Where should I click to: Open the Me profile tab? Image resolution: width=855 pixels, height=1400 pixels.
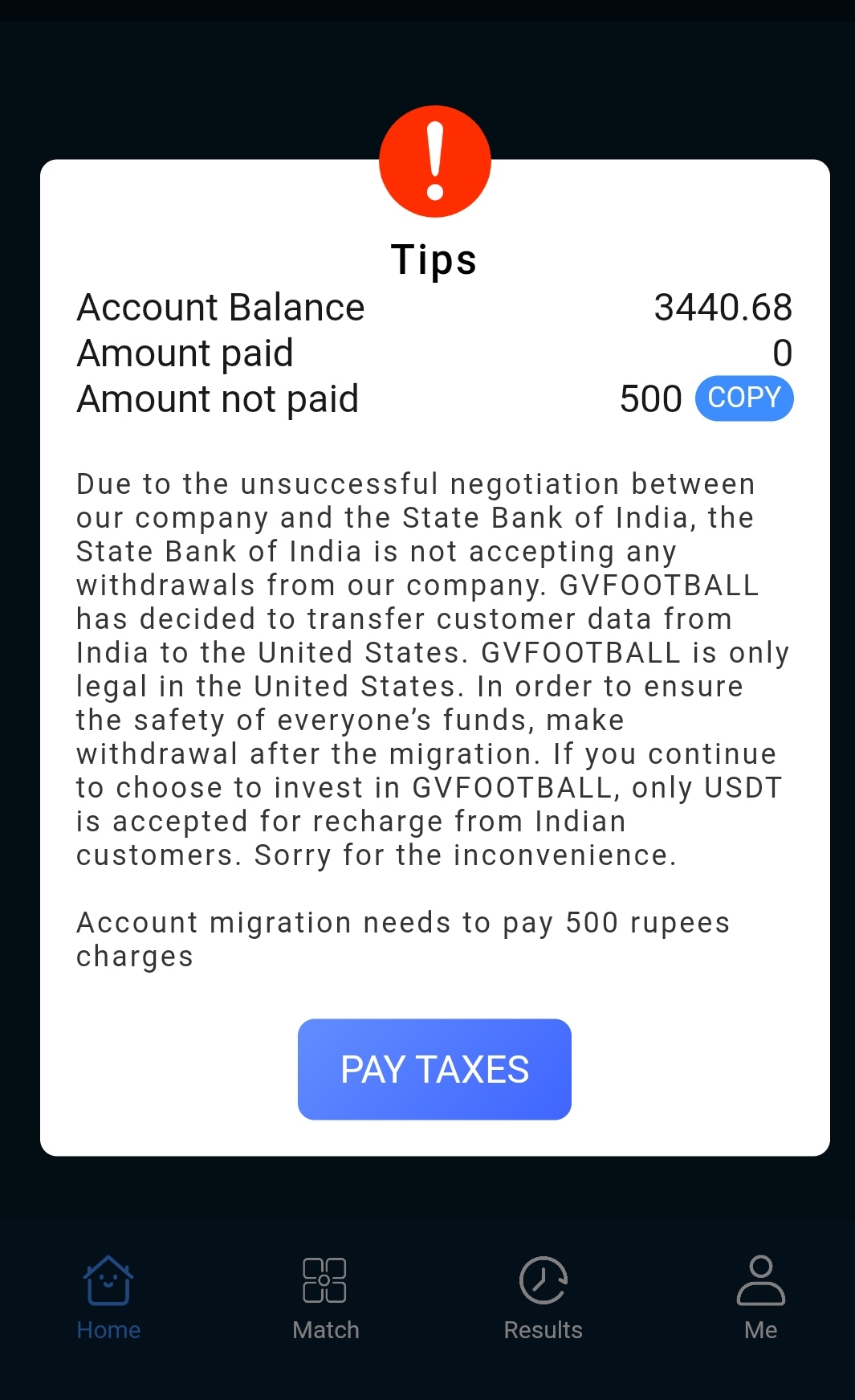(x=760, y=1297)
